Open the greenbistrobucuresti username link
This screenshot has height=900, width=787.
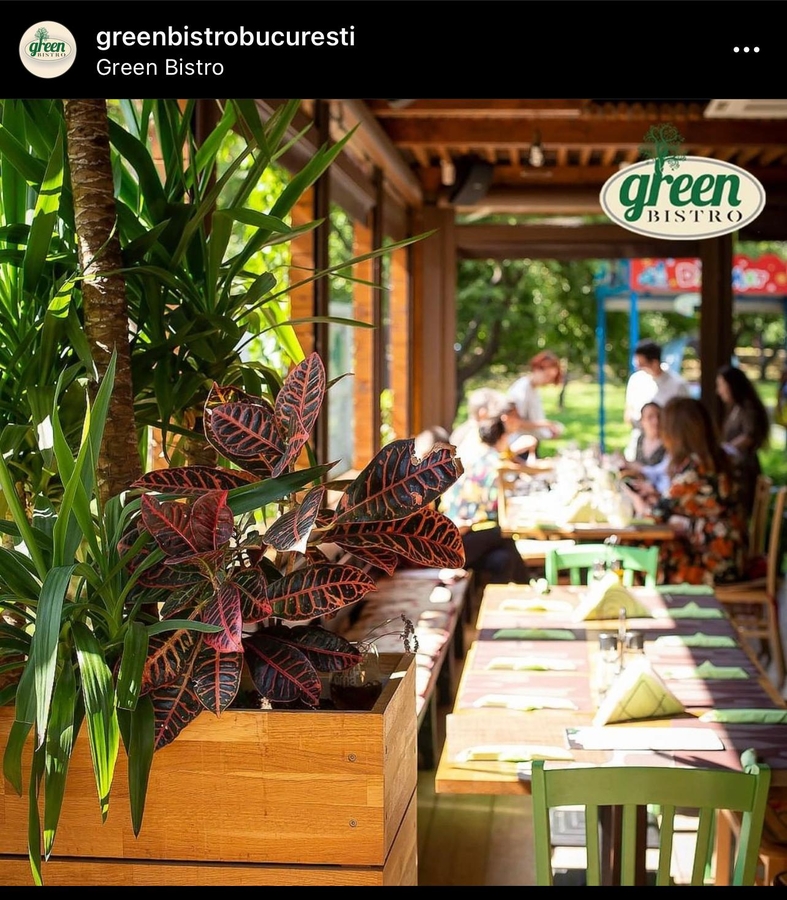225,37
